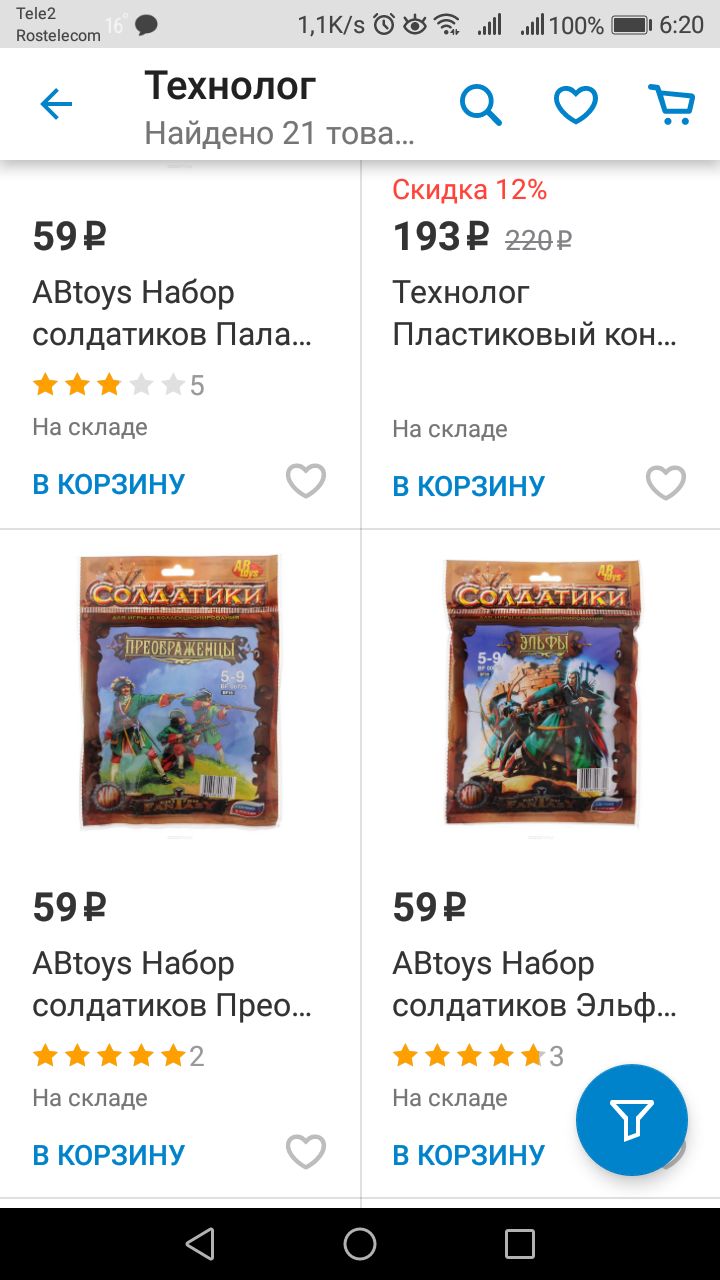Open search in the app bar
This screenshot has width=720, height=1280.
click(x=480, y=104)
